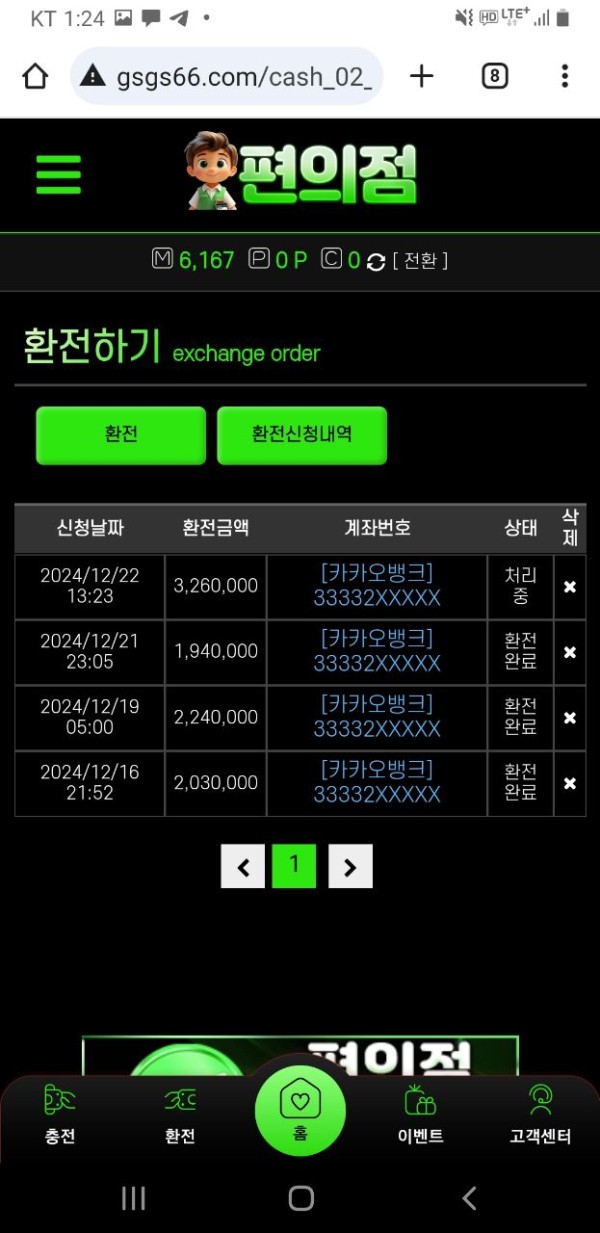Delete the 2024/12/21 exchange entry
Viewport: 600px width, 1233px height.
570,652
